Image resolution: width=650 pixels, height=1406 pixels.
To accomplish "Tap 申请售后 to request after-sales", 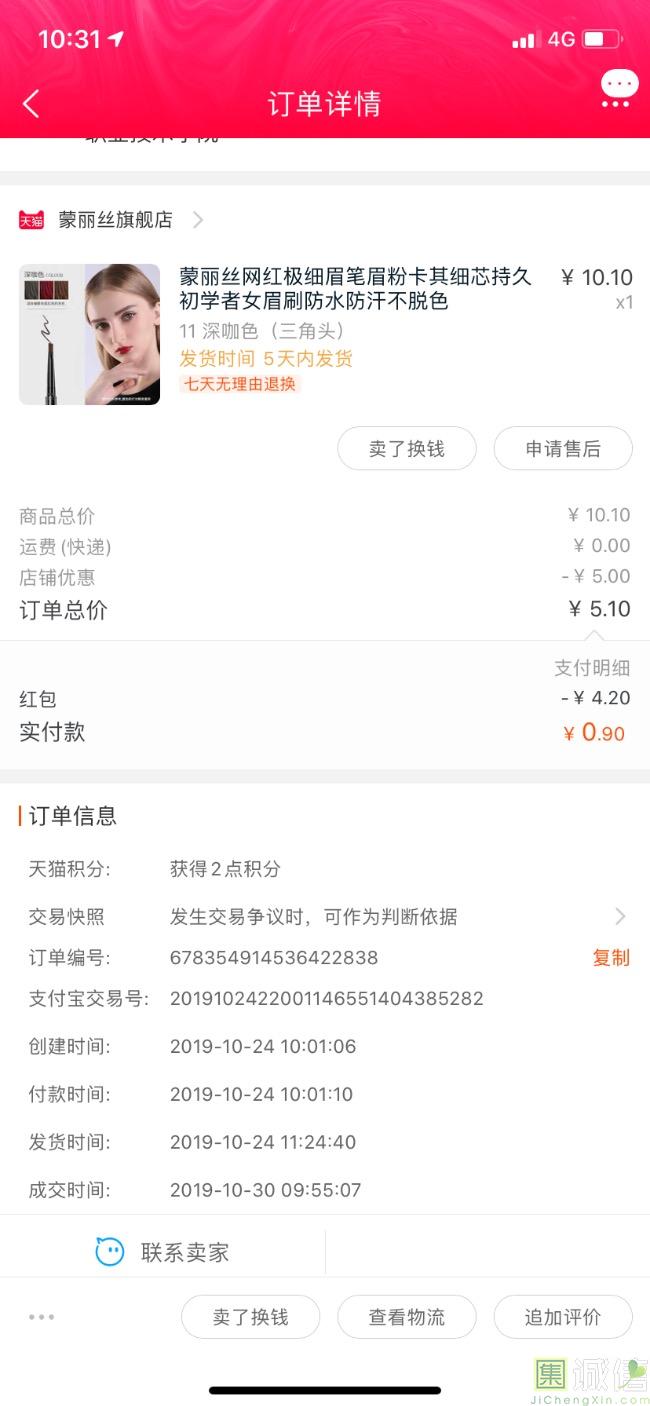I will (562, 449).
